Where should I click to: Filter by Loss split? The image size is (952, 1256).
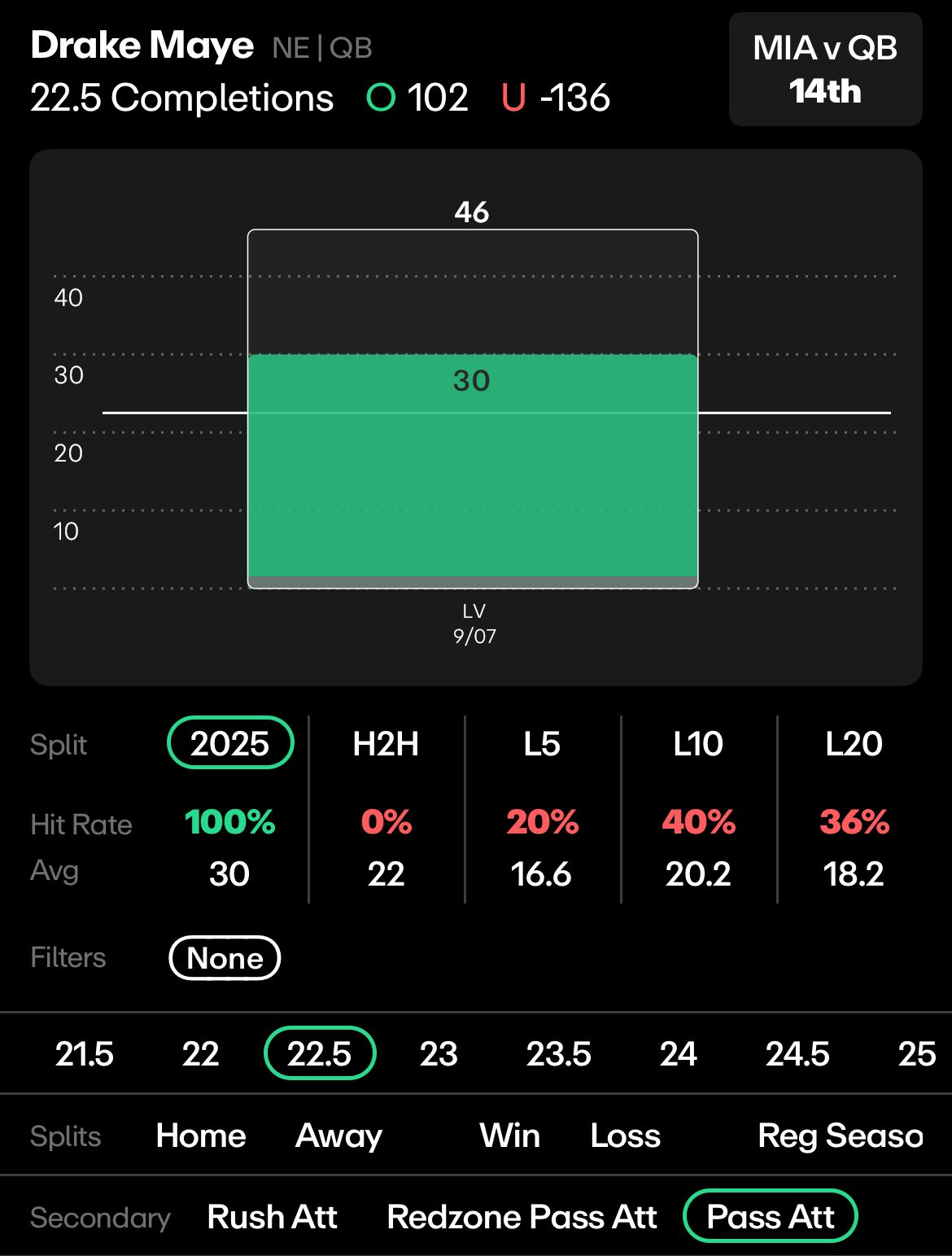(x=625, y=1136)
